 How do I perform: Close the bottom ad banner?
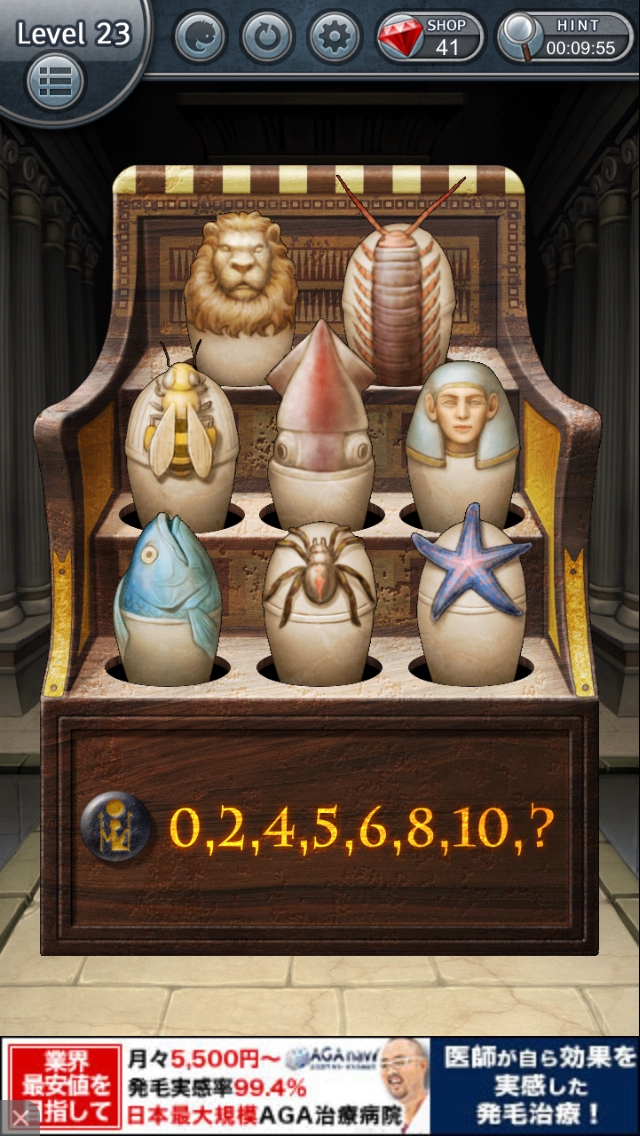coord(17,1117)
